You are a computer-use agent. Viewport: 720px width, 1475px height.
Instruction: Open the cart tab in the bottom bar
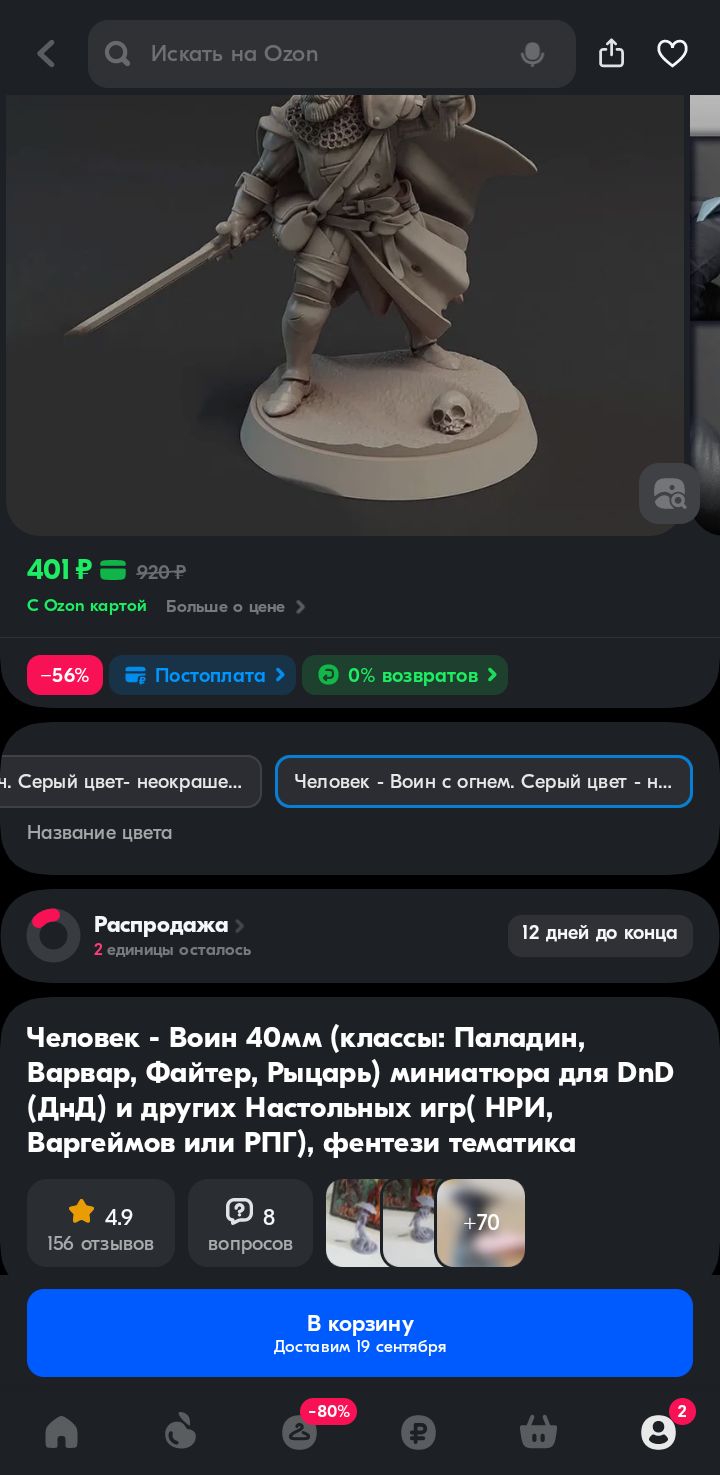pyautogui.click(x=538, y=1432)
